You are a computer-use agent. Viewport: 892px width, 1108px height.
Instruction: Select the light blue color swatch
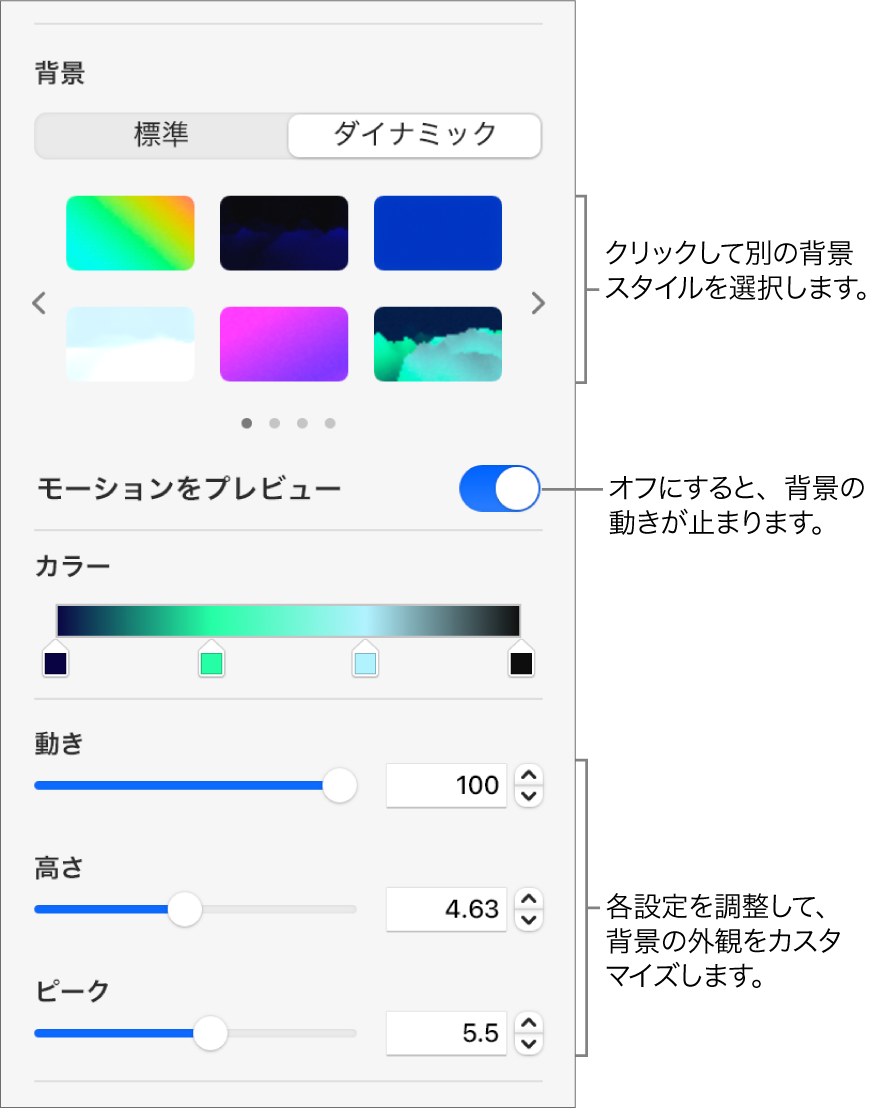click(364, 662)
